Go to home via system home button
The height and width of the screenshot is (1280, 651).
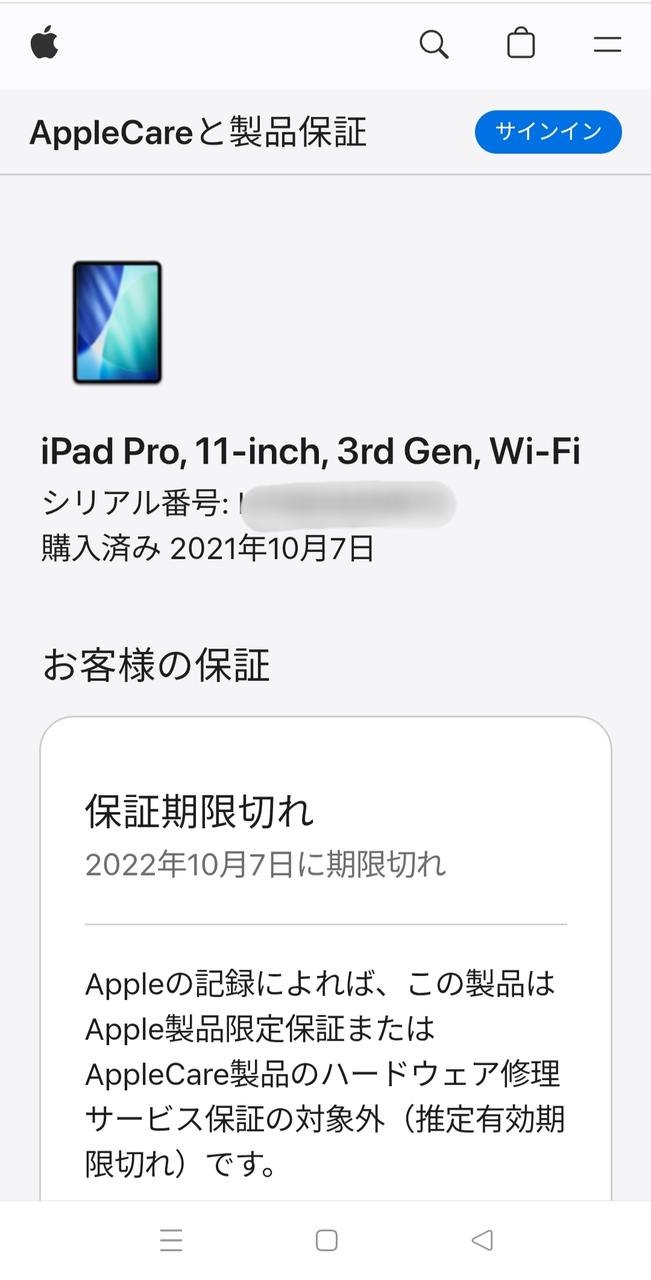[x=326, y=1240]
